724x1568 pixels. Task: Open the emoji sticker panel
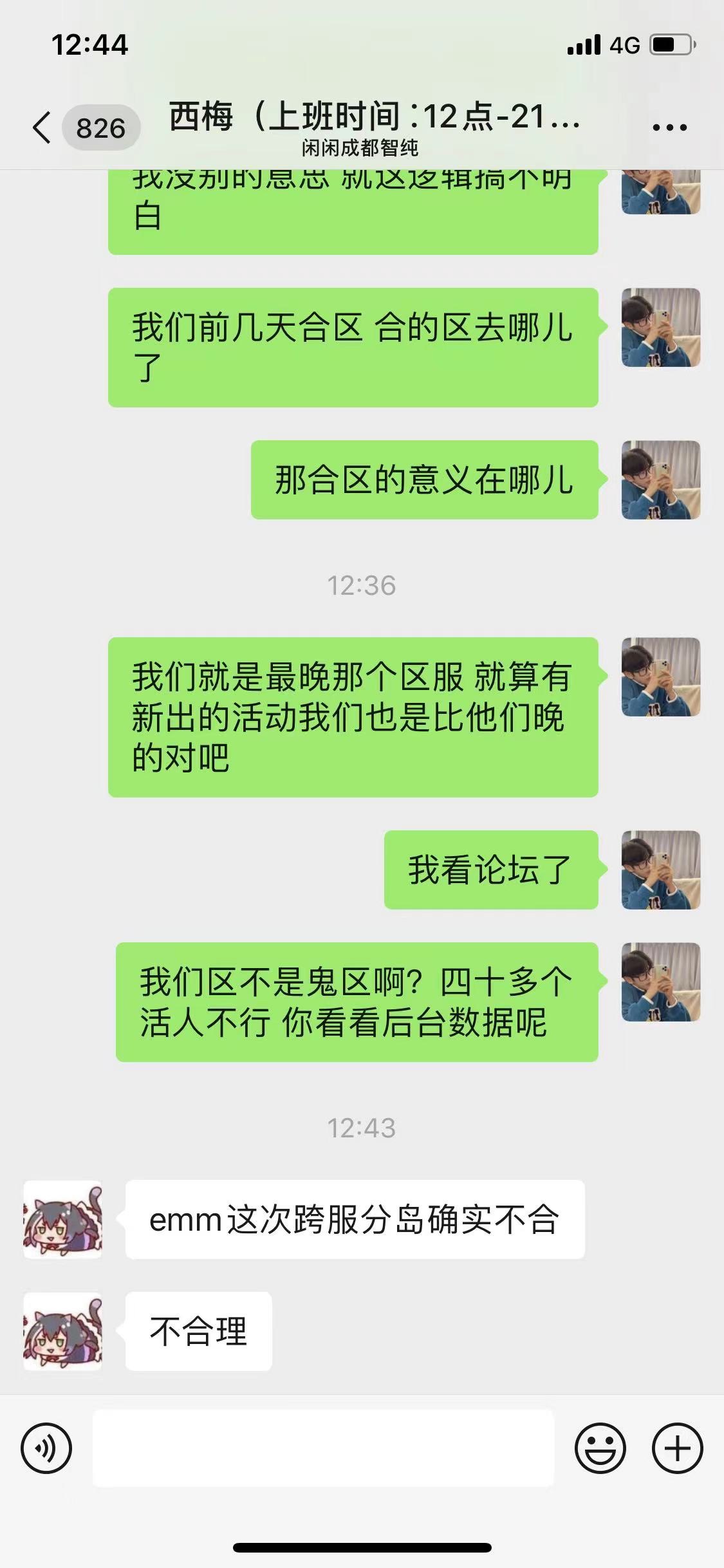point(600,1448)
